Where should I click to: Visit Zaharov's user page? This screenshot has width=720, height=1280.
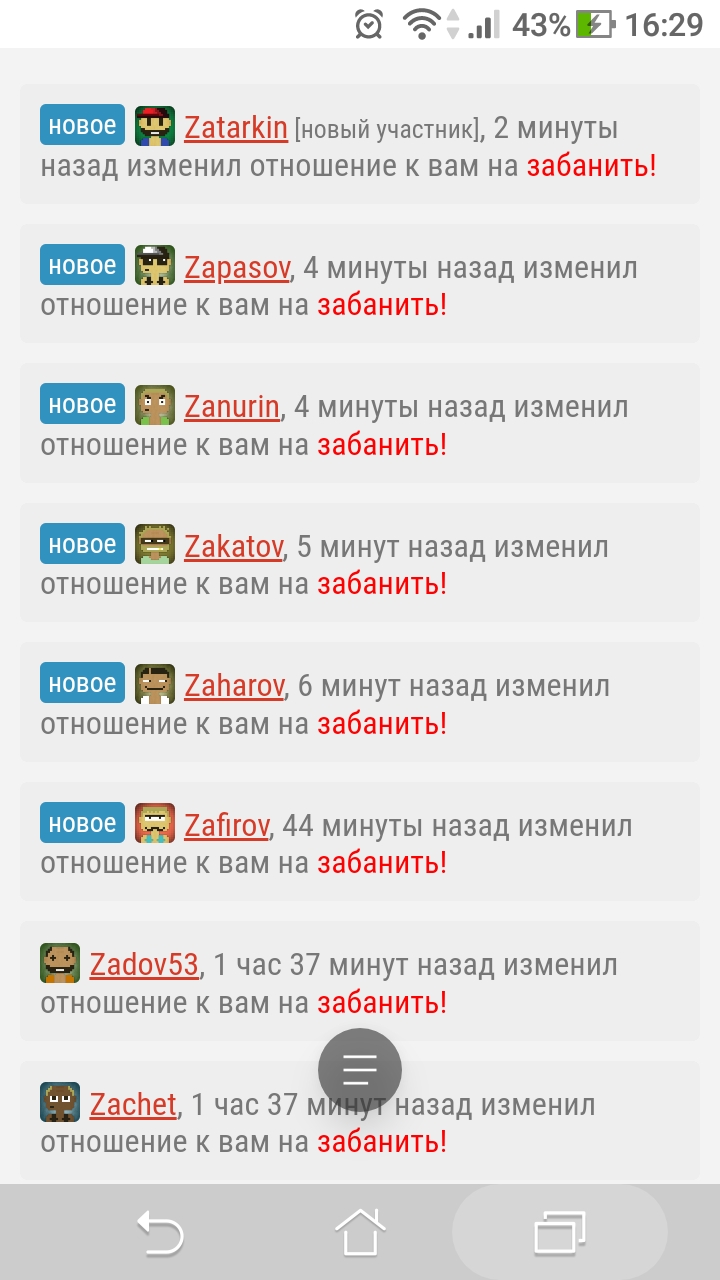[x=235, y=686]
